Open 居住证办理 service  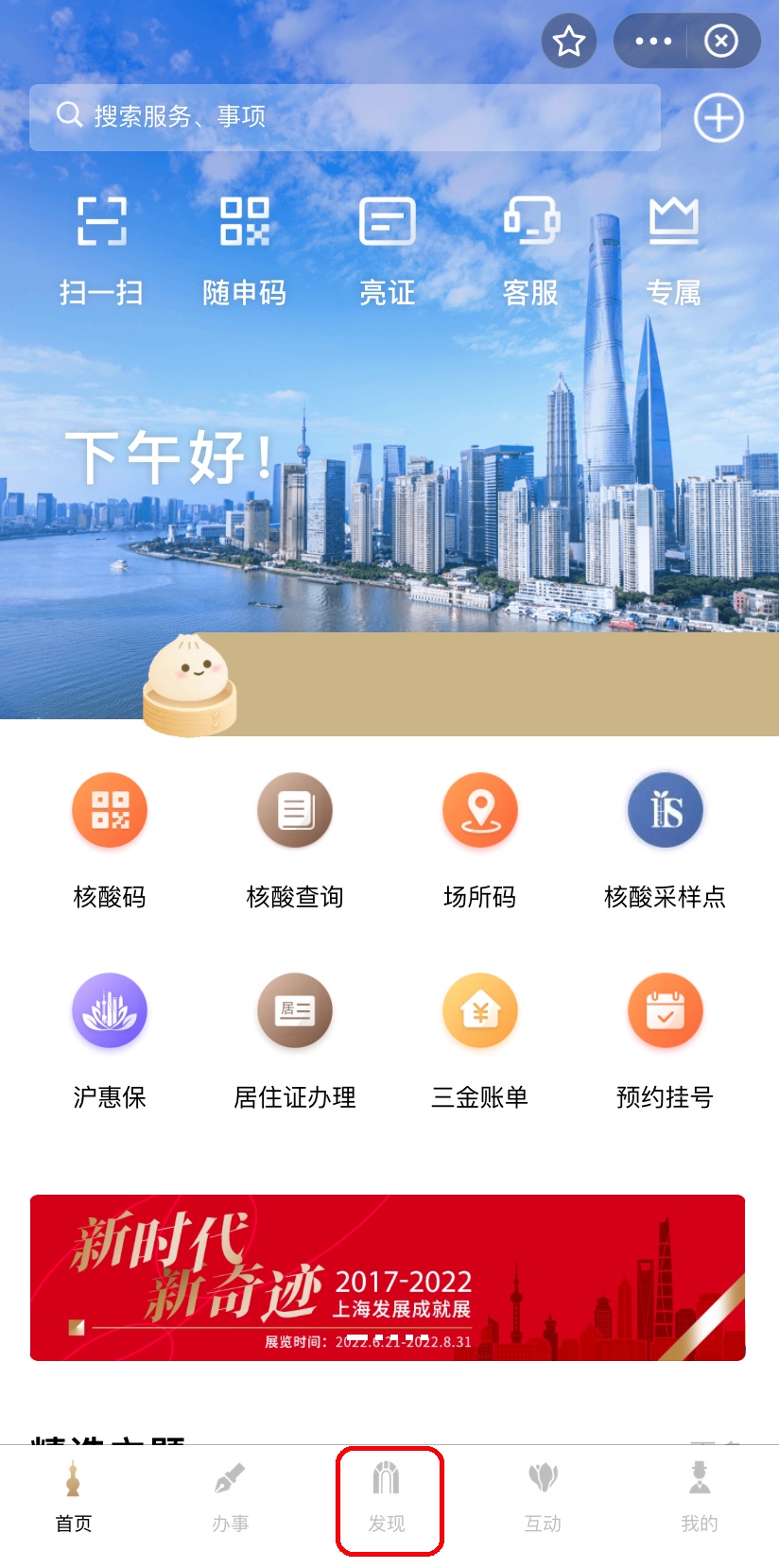coord(295,1038)
